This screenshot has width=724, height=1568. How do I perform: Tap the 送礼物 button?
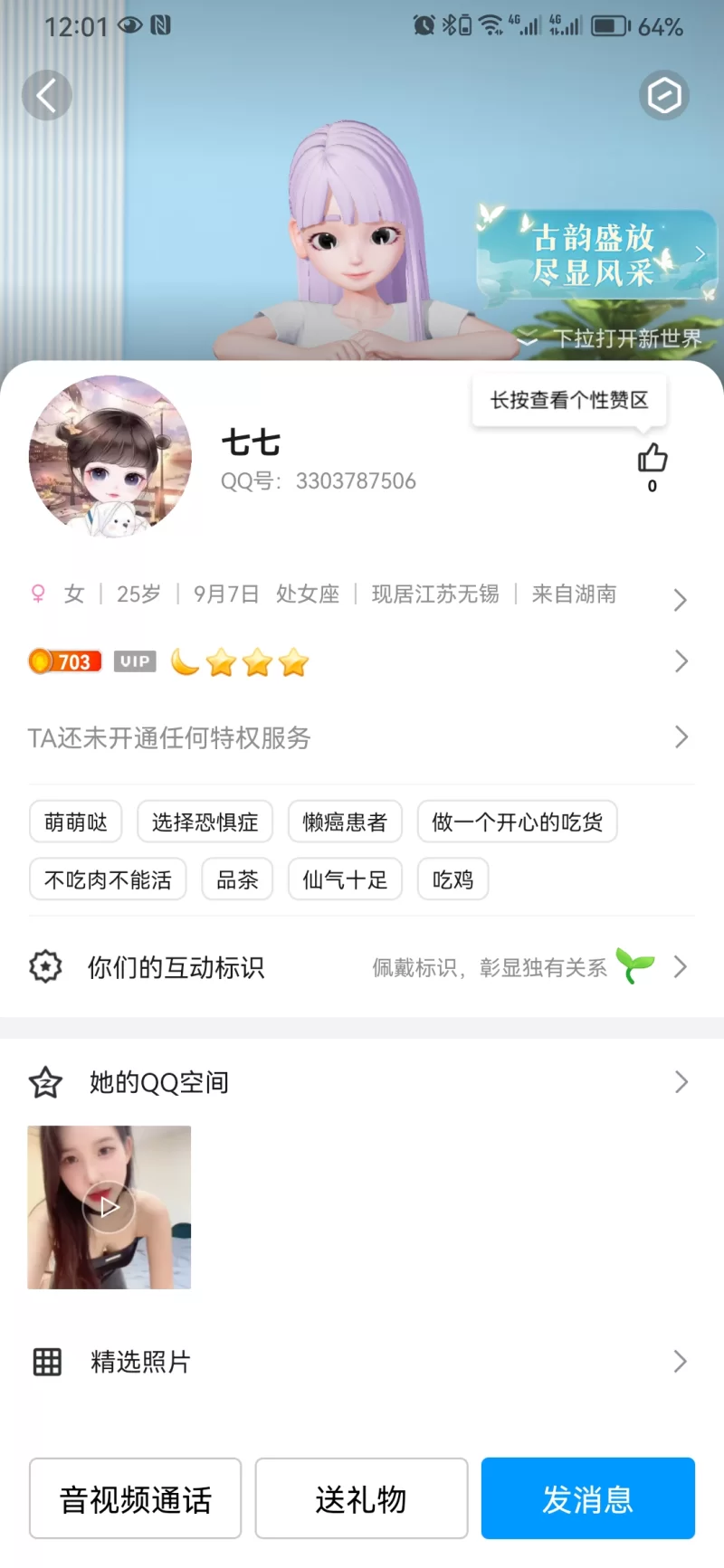click(x=361, y=1498)
